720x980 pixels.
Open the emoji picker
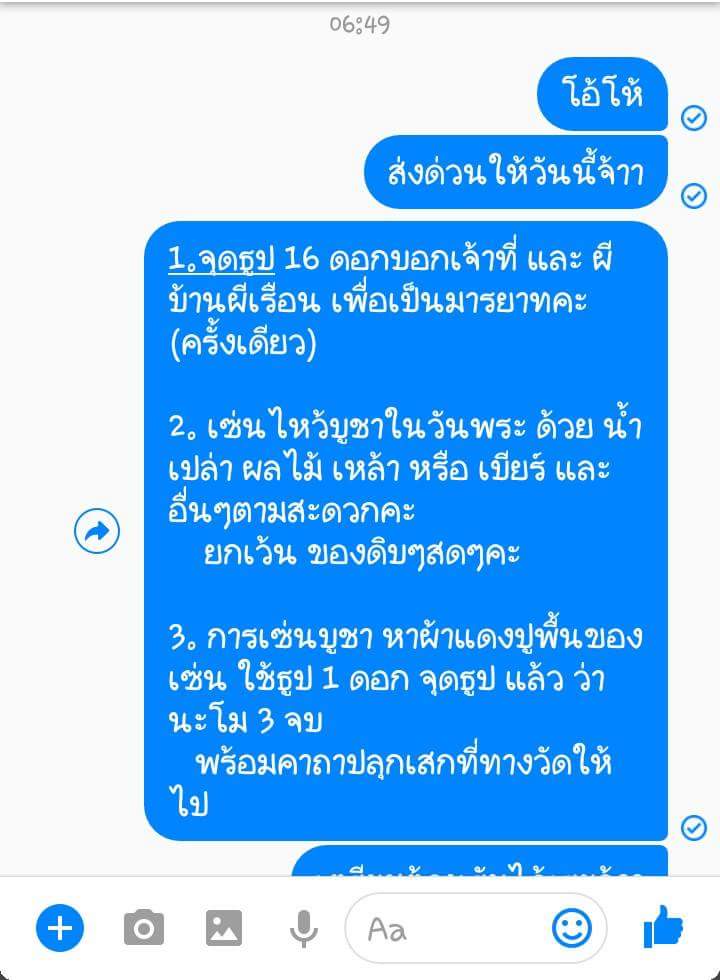pyautogui.click(x=571, y=929)
